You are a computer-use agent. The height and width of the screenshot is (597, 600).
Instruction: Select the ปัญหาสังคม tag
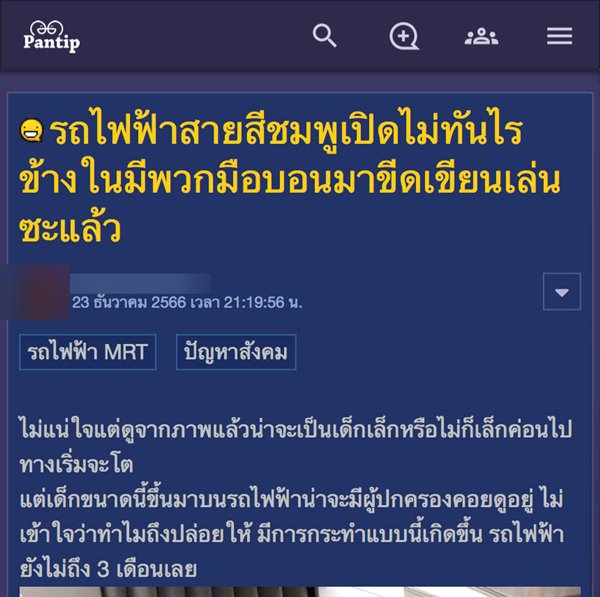[x=236, y=352]
